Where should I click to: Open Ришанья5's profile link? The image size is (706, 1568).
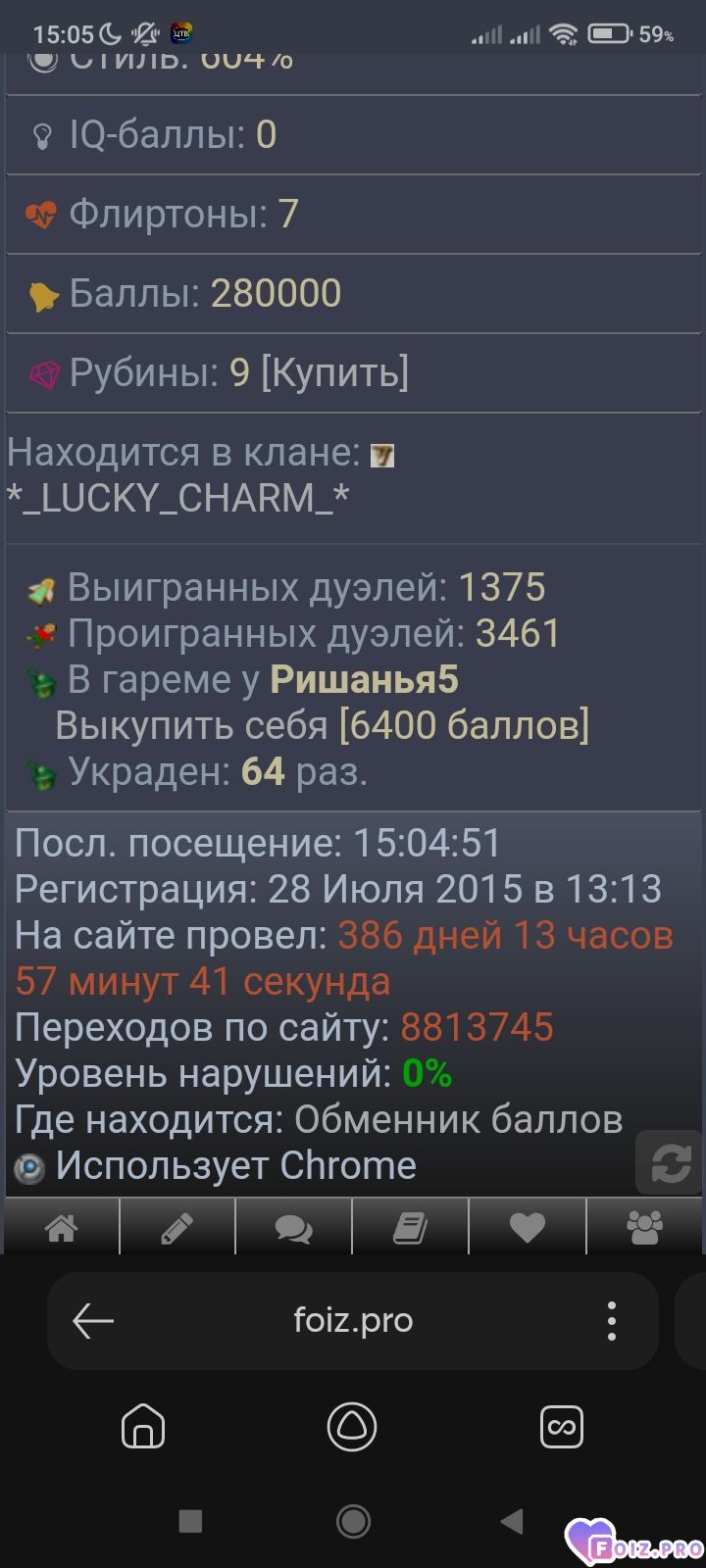364,679
